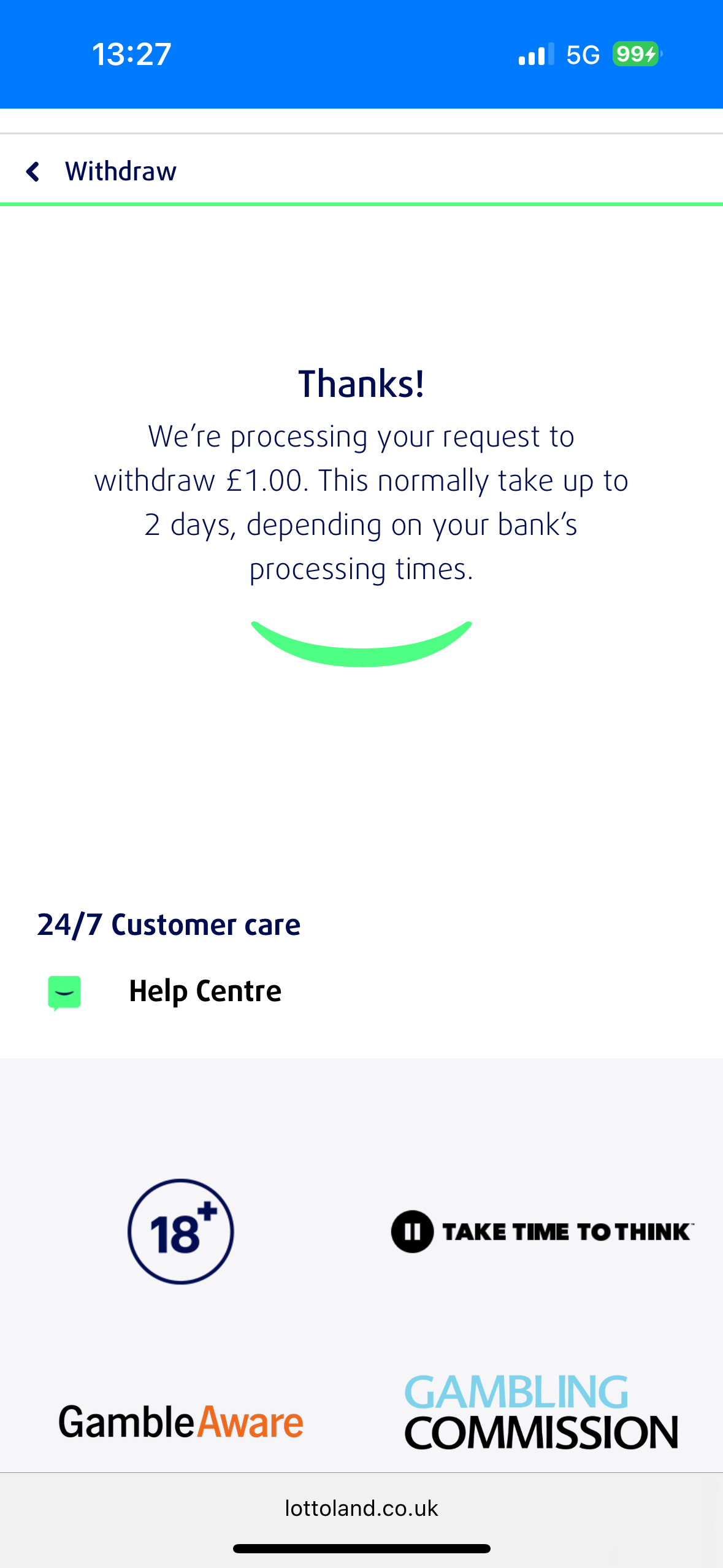This screenshot has height=1568, width=723.
Task: Open Withdraw page header options
Action: pyautogui.click(x=121, y=171)
